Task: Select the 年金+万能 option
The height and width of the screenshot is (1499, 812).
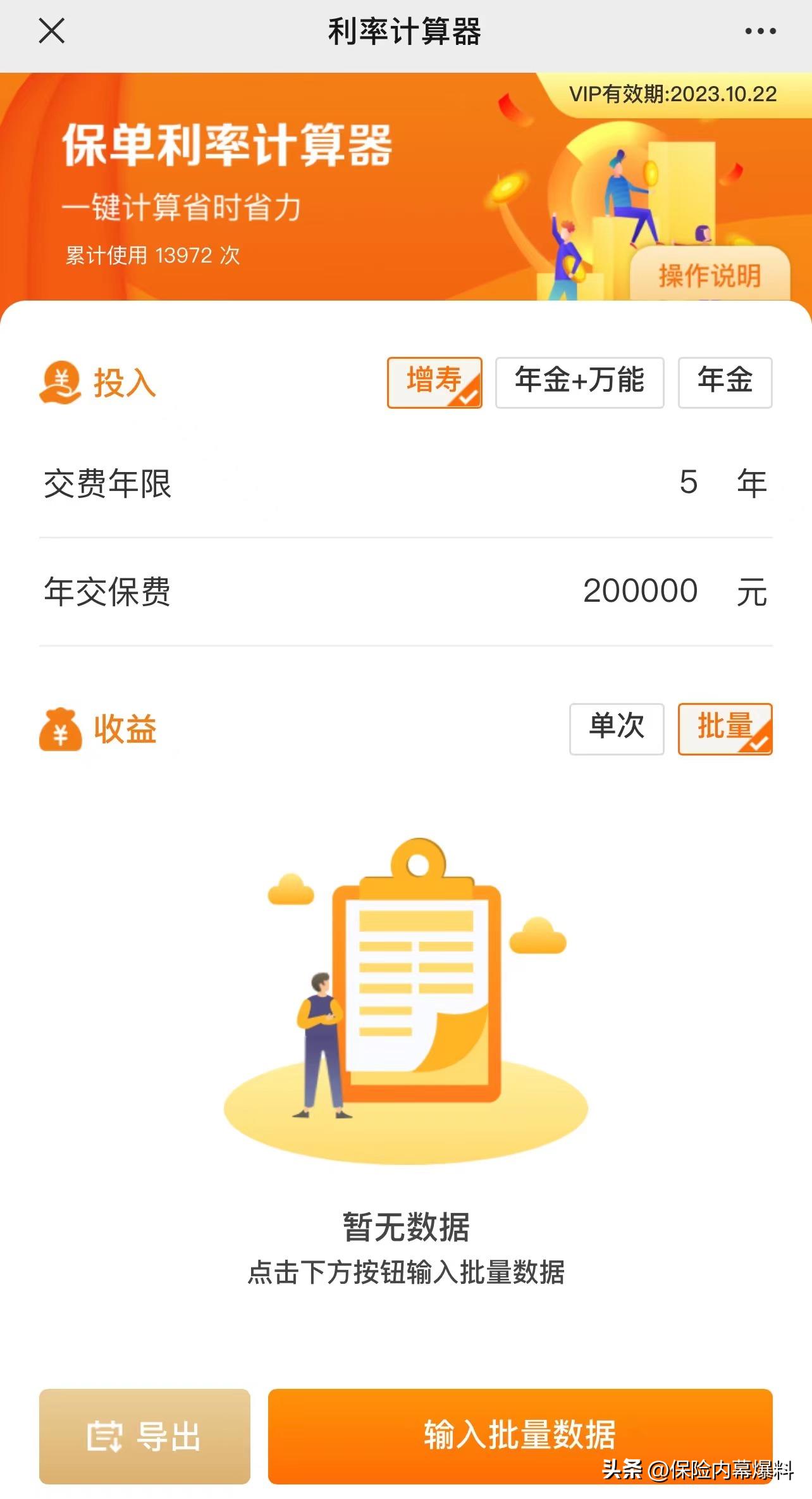Action: [x=579, y=383]
